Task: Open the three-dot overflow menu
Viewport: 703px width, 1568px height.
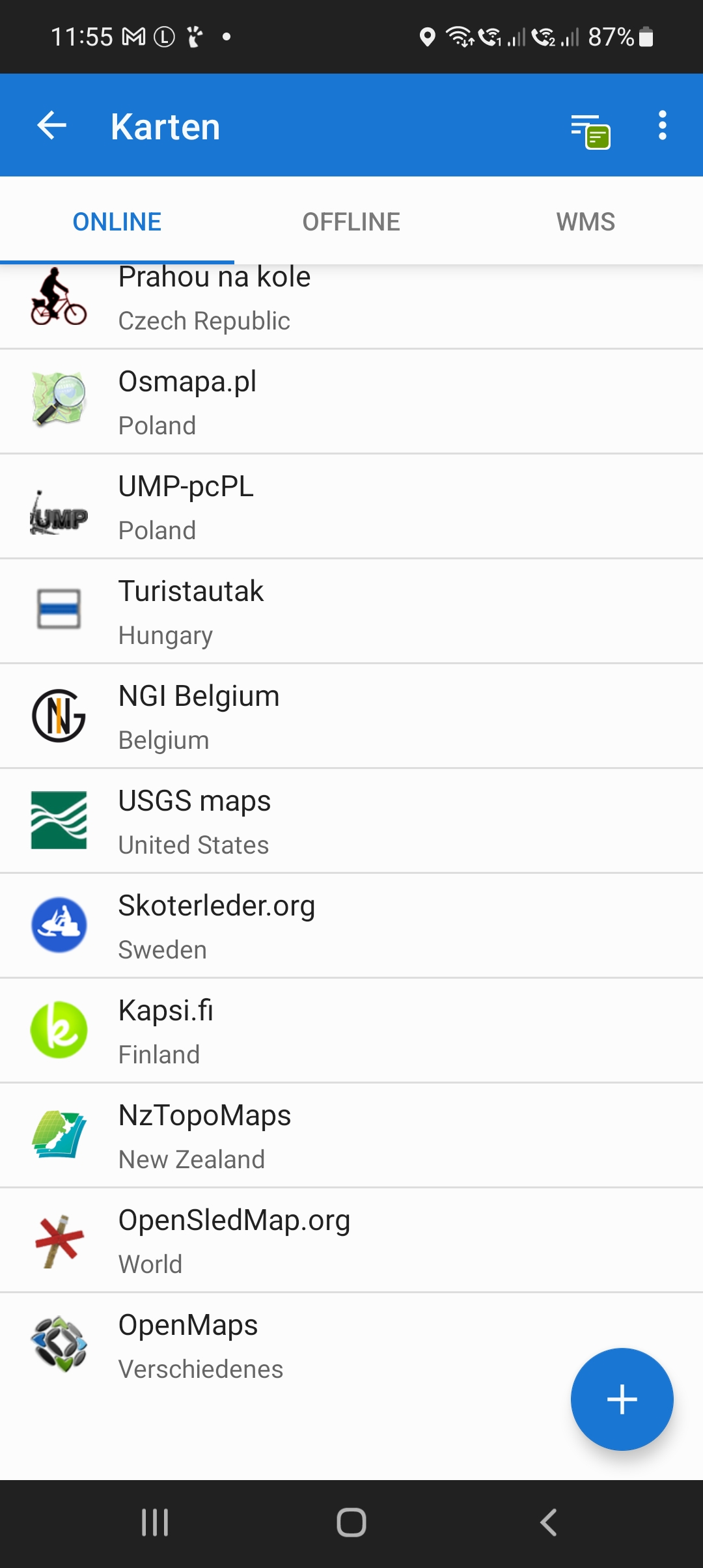Action: 662,125
